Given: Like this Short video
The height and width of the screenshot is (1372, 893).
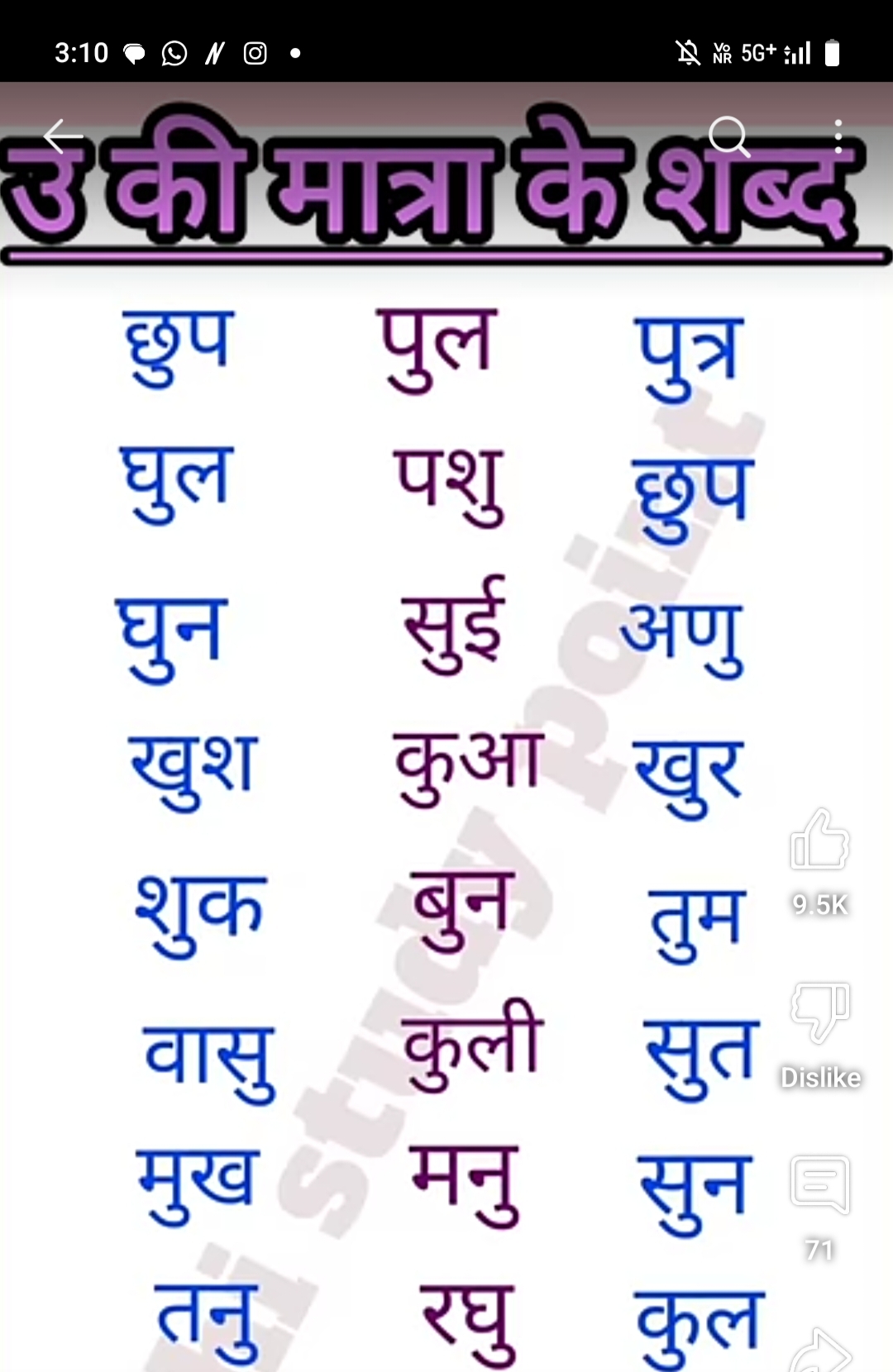Looking at the screenshot, I should (x=819, y=841).
